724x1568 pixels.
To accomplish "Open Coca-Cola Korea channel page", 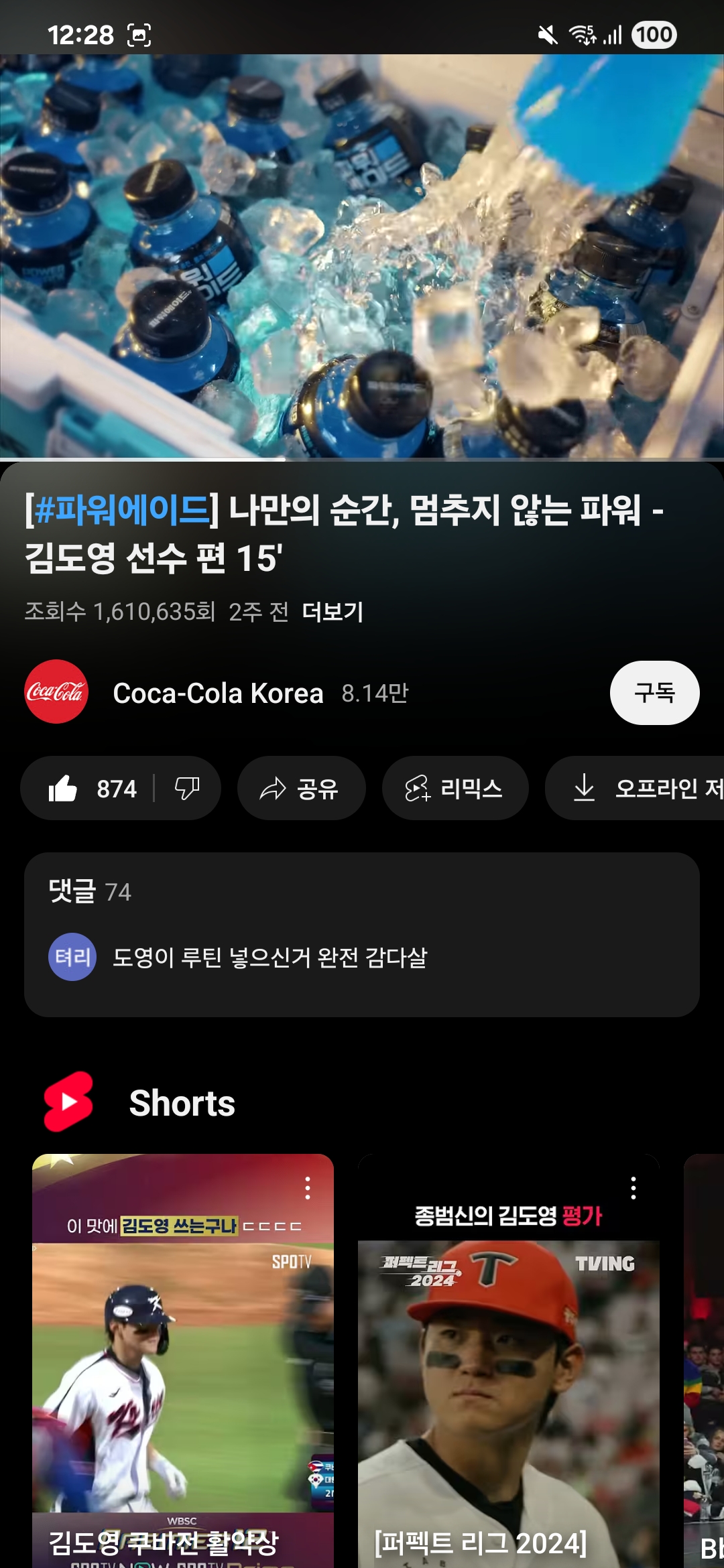I will (218, 693).
